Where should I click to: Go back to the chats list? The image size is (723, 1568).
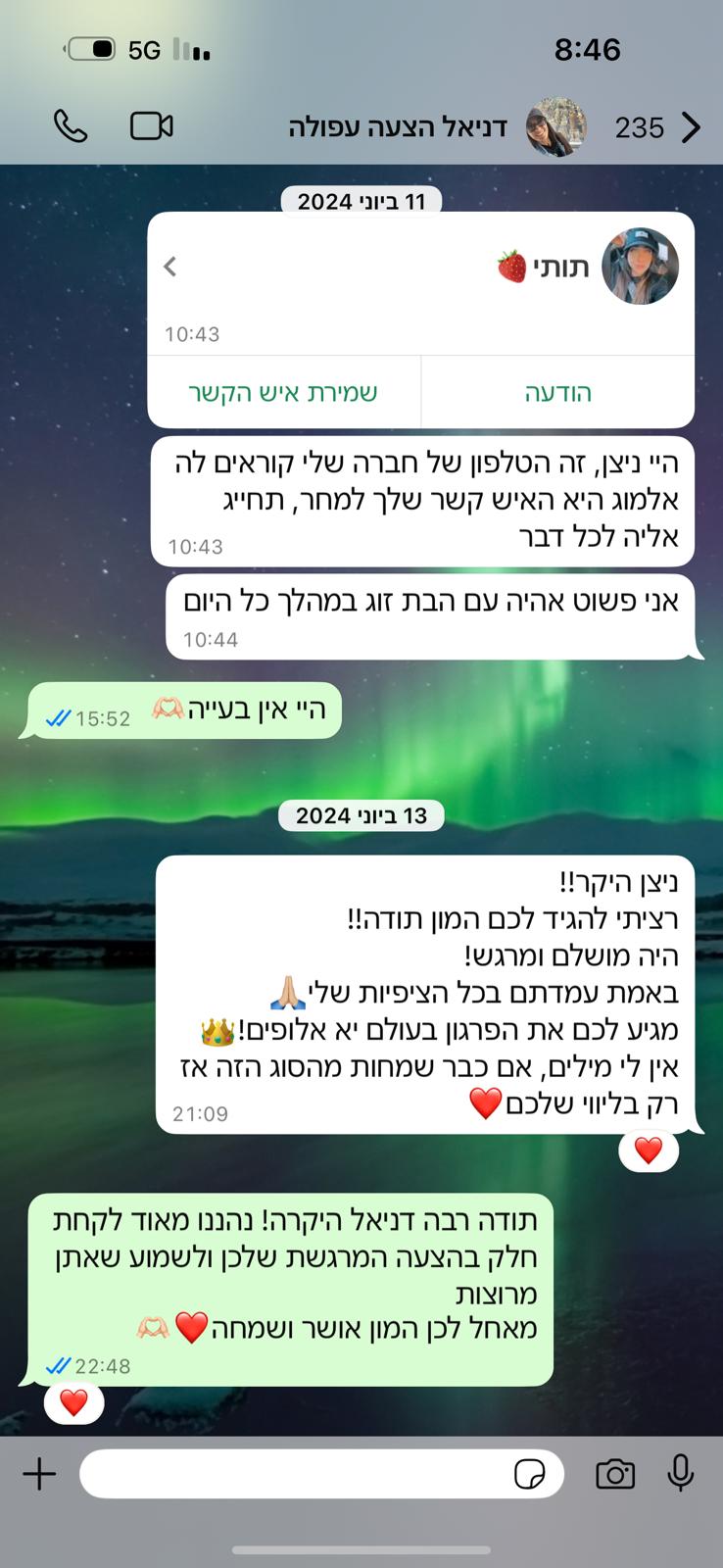point(691,127)
